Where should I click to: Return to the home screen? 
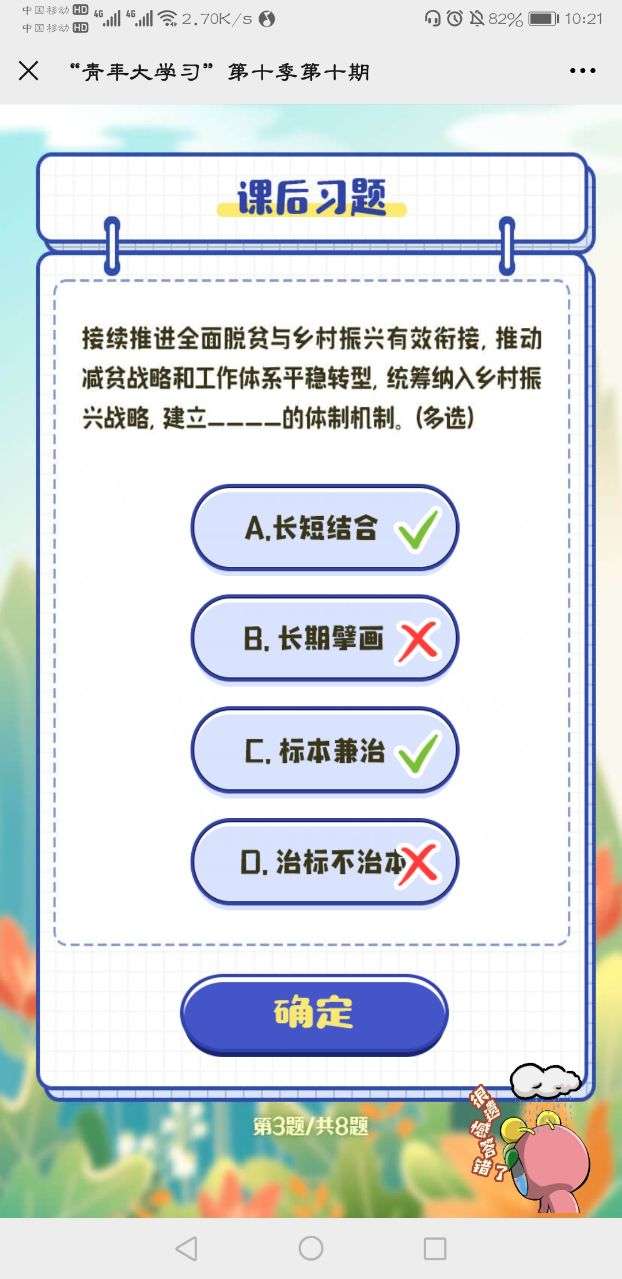(x=311, y=1248)
